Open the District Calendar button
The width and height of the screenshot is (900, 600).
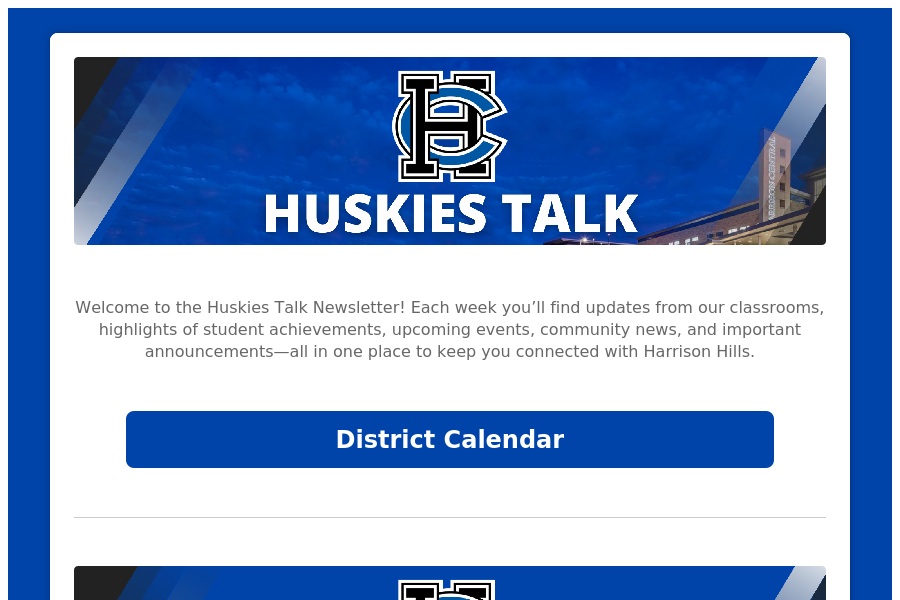point(449,439)
